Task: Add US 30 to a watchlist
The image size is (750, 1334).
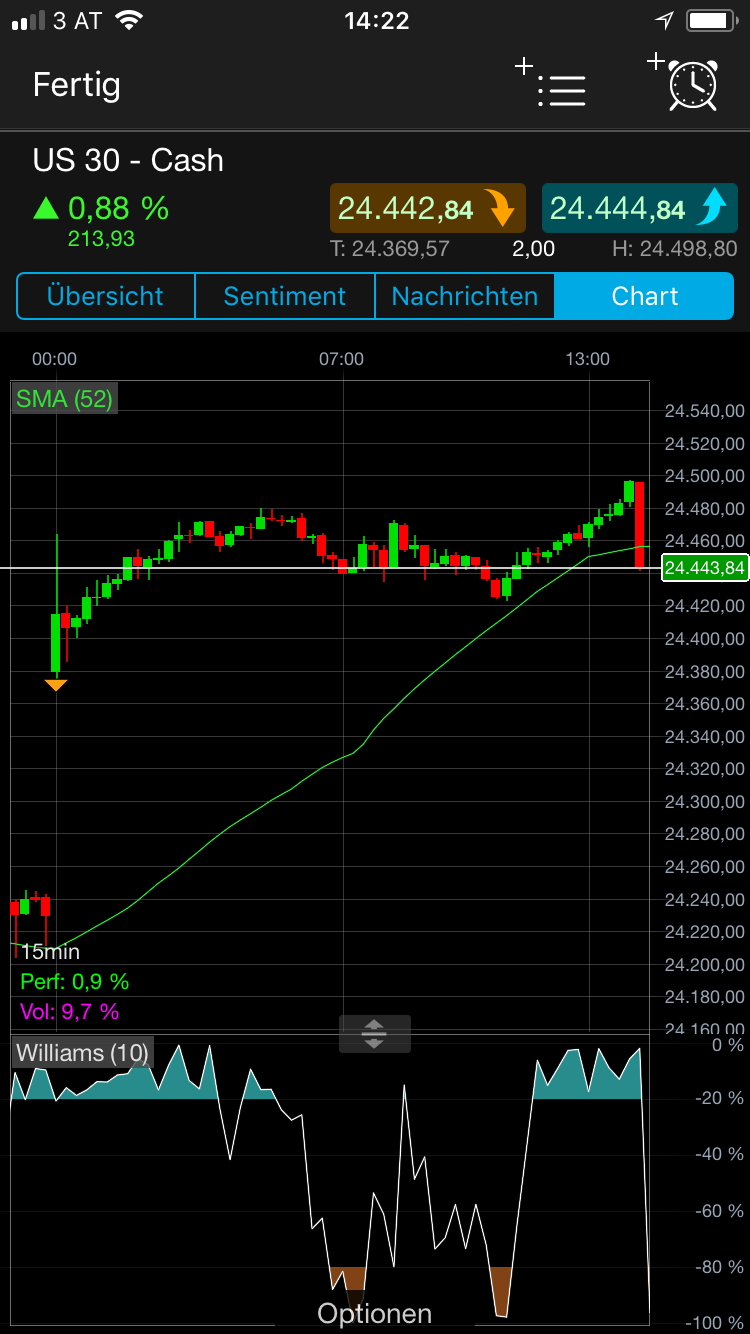Action: tap(551, 84)
